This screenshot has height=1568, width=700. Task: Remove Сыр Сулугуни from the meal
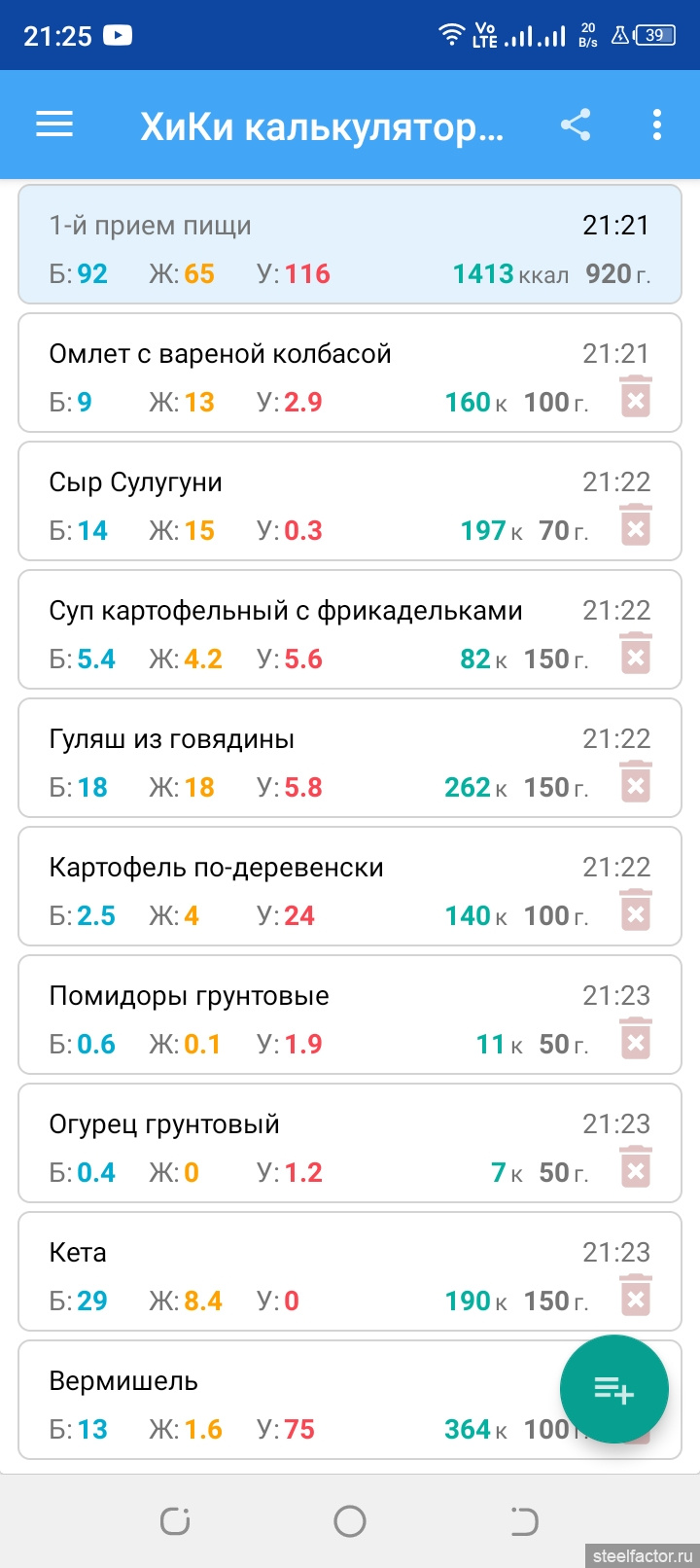[x=636, y=526]
